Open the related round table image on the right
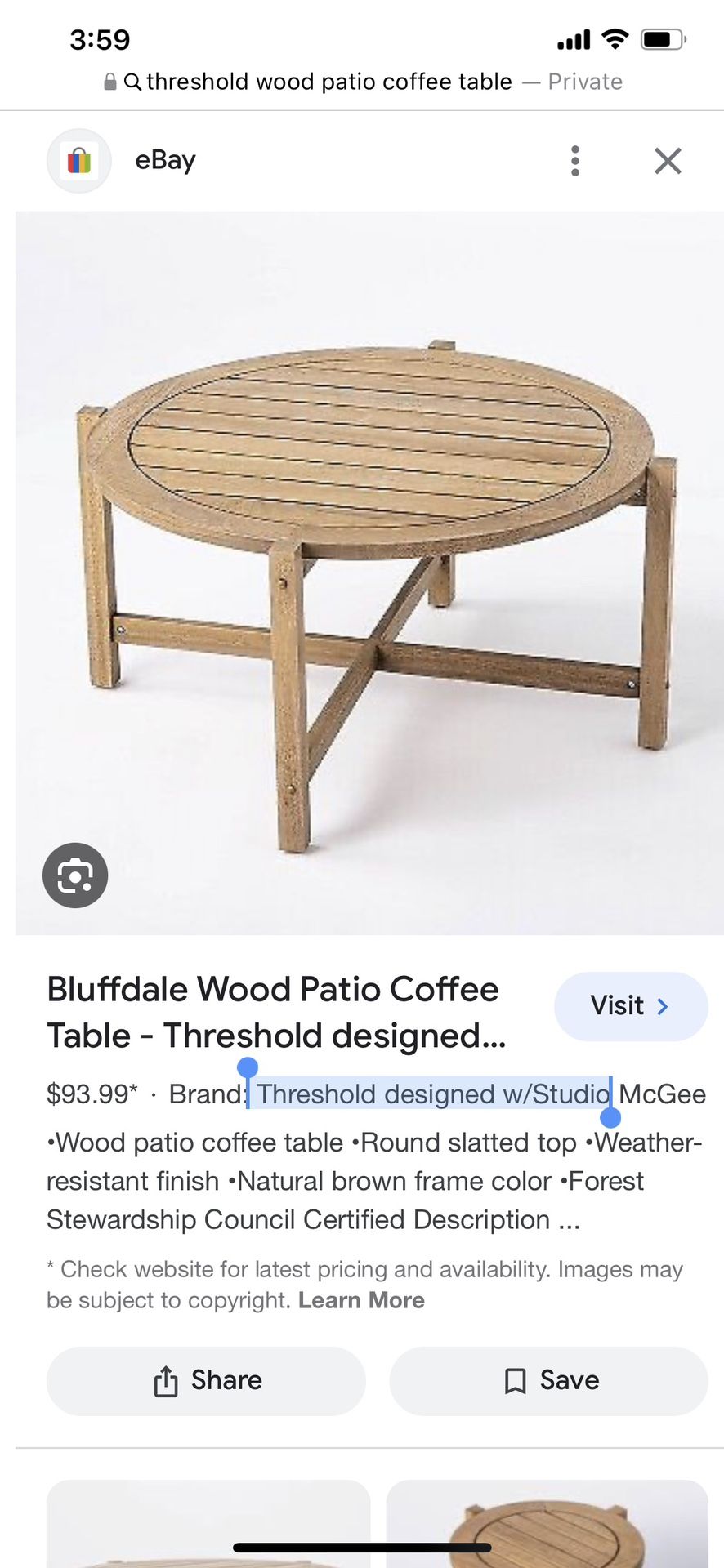Viewport: 724px width, 1568px height. pos(547,1526)
